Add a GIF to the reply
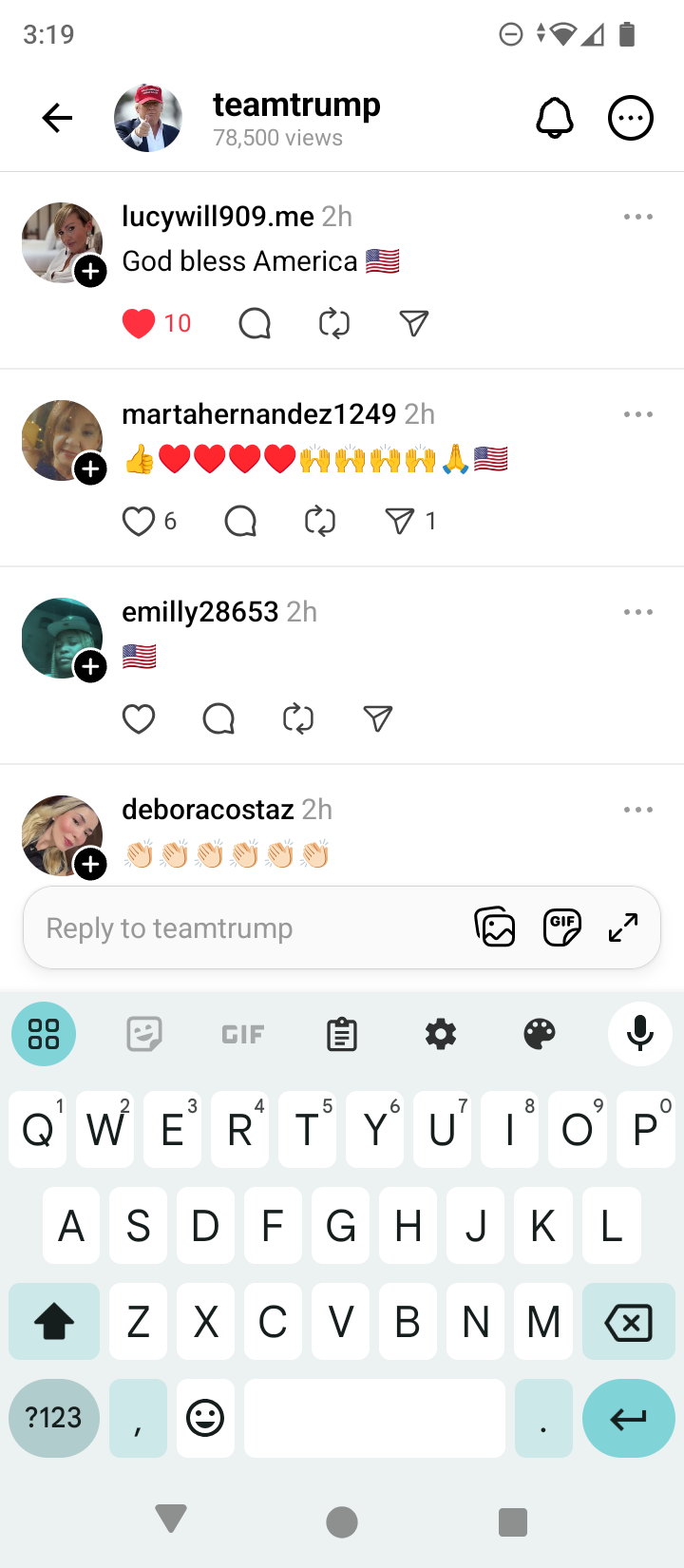684x1568 pixels. pyautogui.click(x=561, y=927)
